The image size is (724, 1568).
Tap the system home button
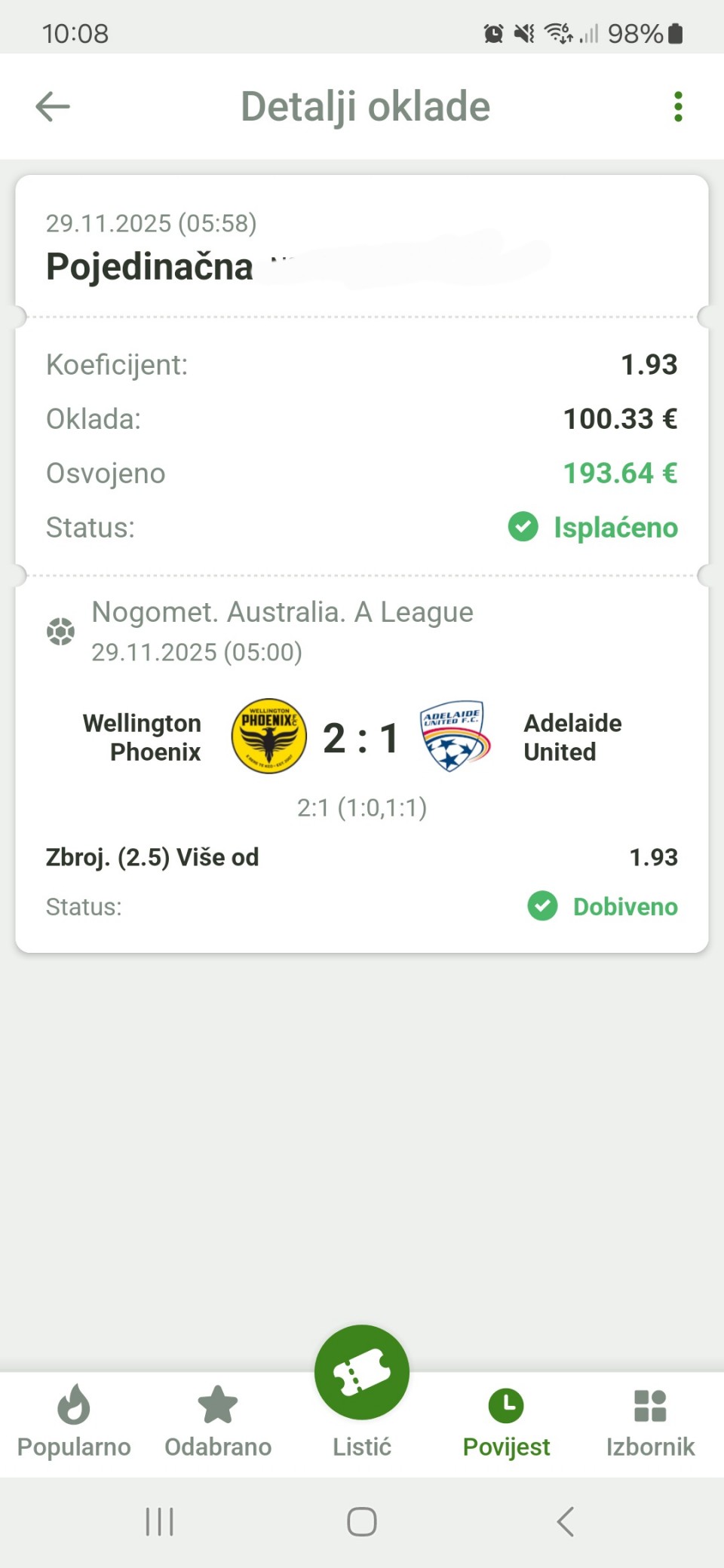tap(362, 1521)
